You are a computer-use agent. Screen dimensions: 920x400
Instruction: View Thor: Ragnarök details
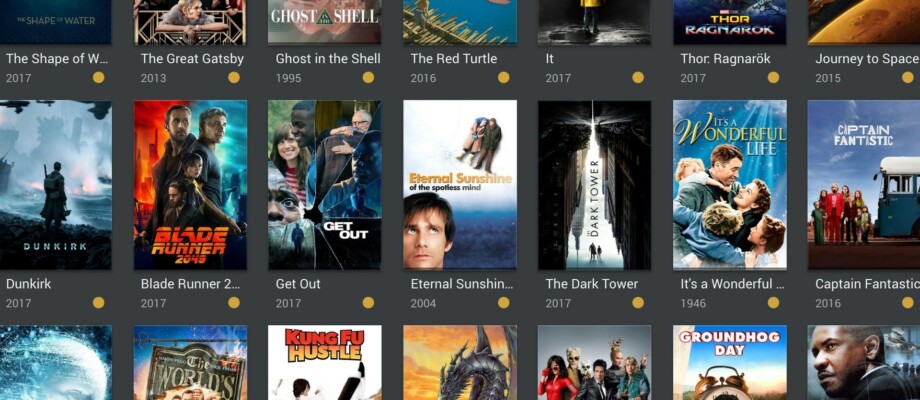(x=729, y=22)
